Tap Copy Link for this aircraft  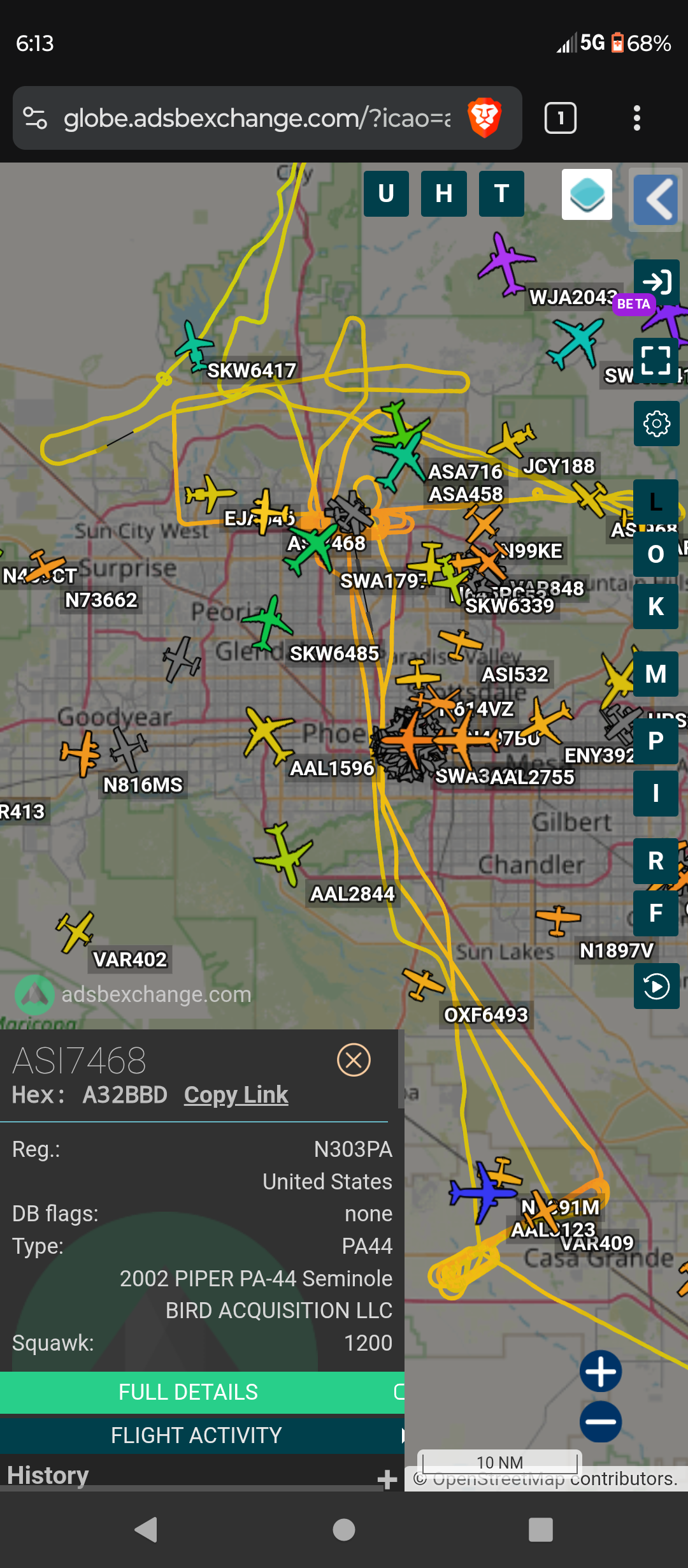coord(236,1094)
